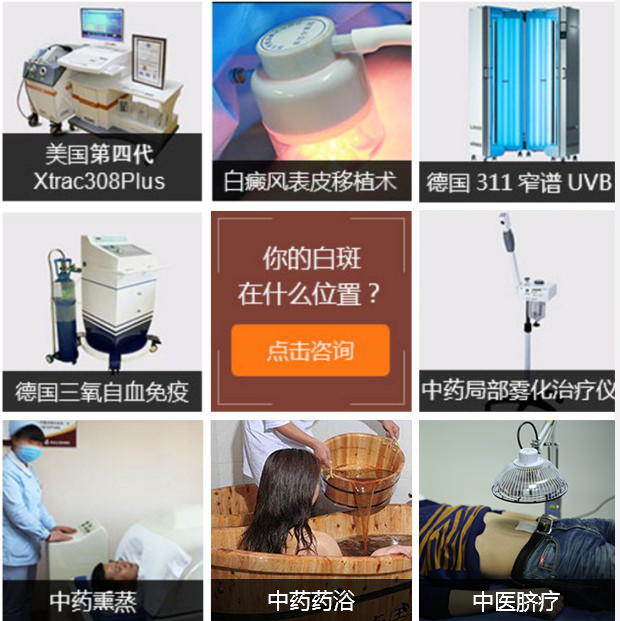Select the 中医脐疗 tile
This screenshot has width=620, height=621.
[517, 520]
